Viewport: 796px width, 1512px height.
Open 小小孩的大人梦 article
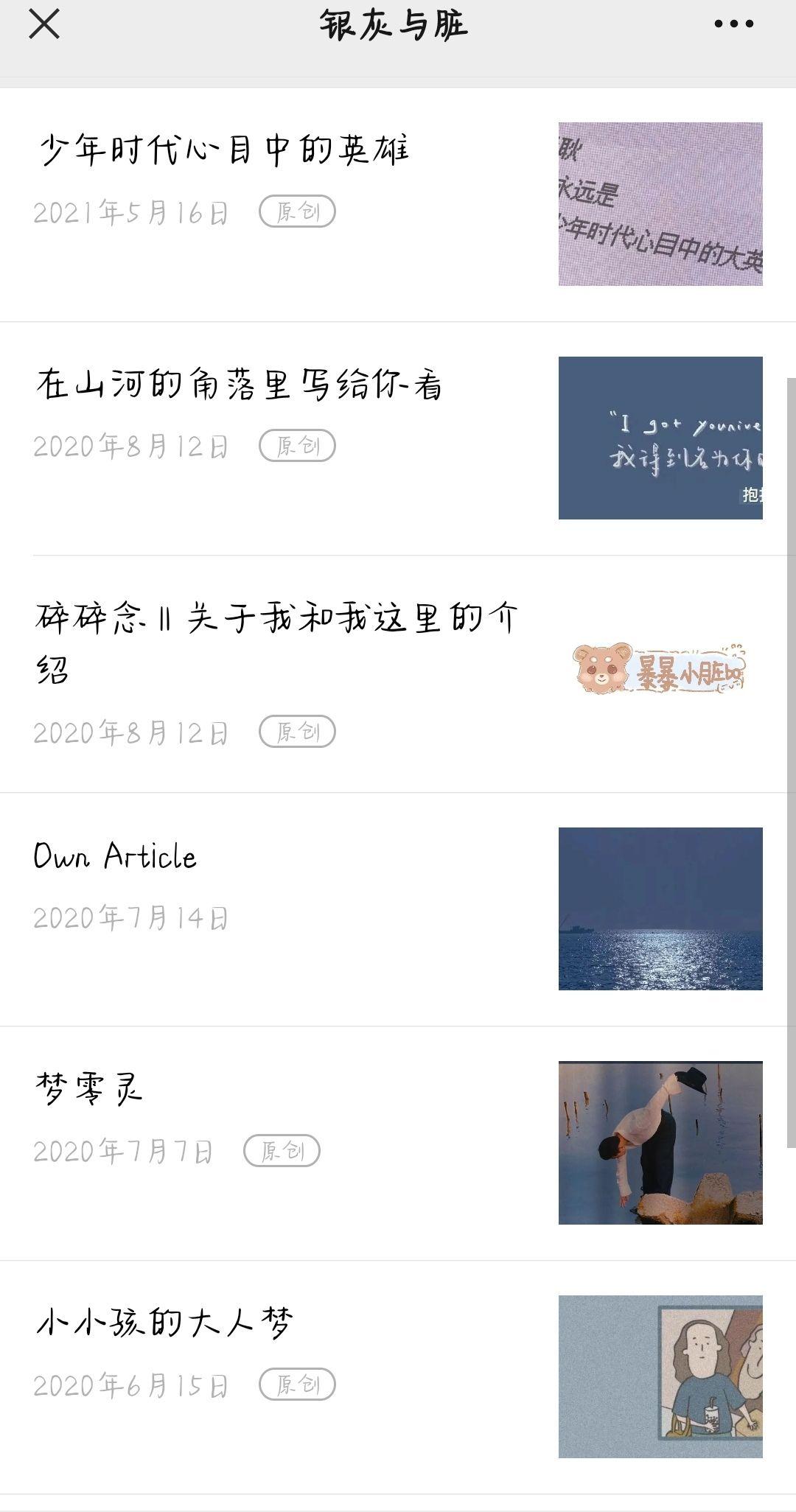[165, 1323]
